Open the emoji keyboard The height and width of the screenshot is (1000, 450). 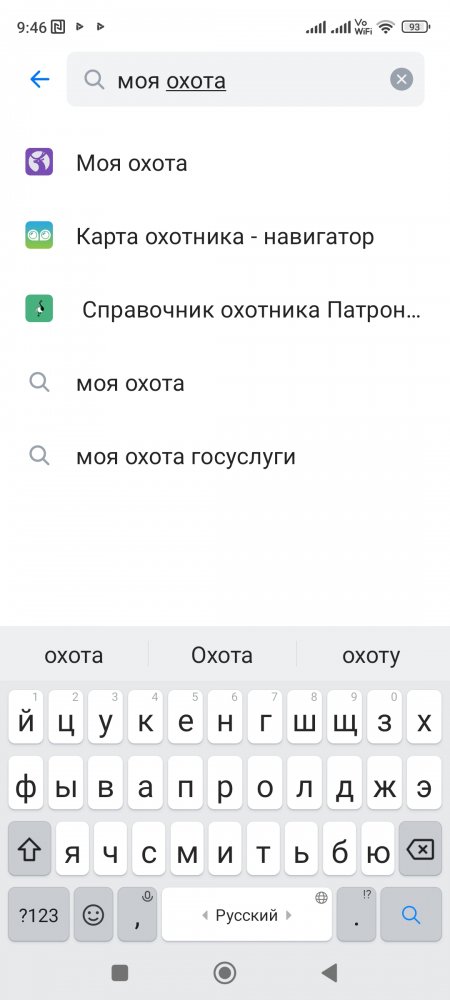[93, 915]
